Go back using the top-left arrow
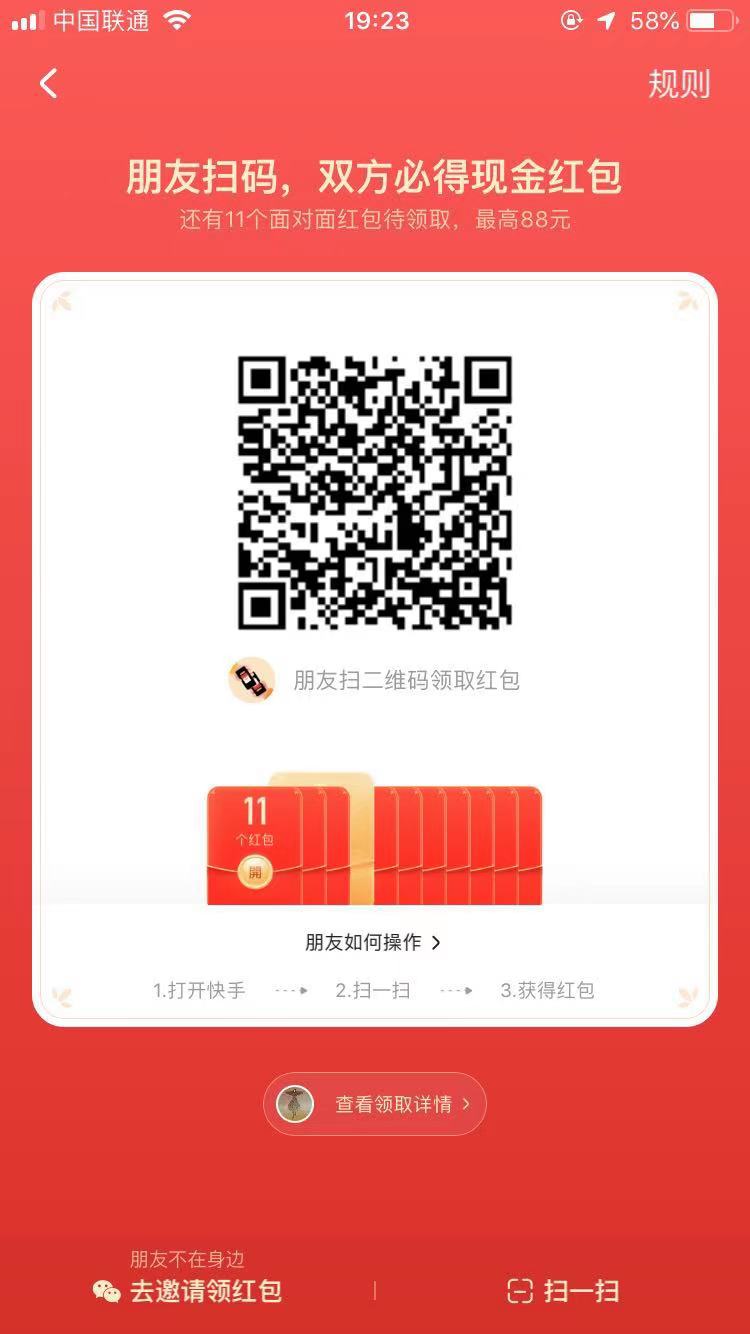Image resolution: width=750 pixels, height=1334 pixels. (x=48, y=84)
